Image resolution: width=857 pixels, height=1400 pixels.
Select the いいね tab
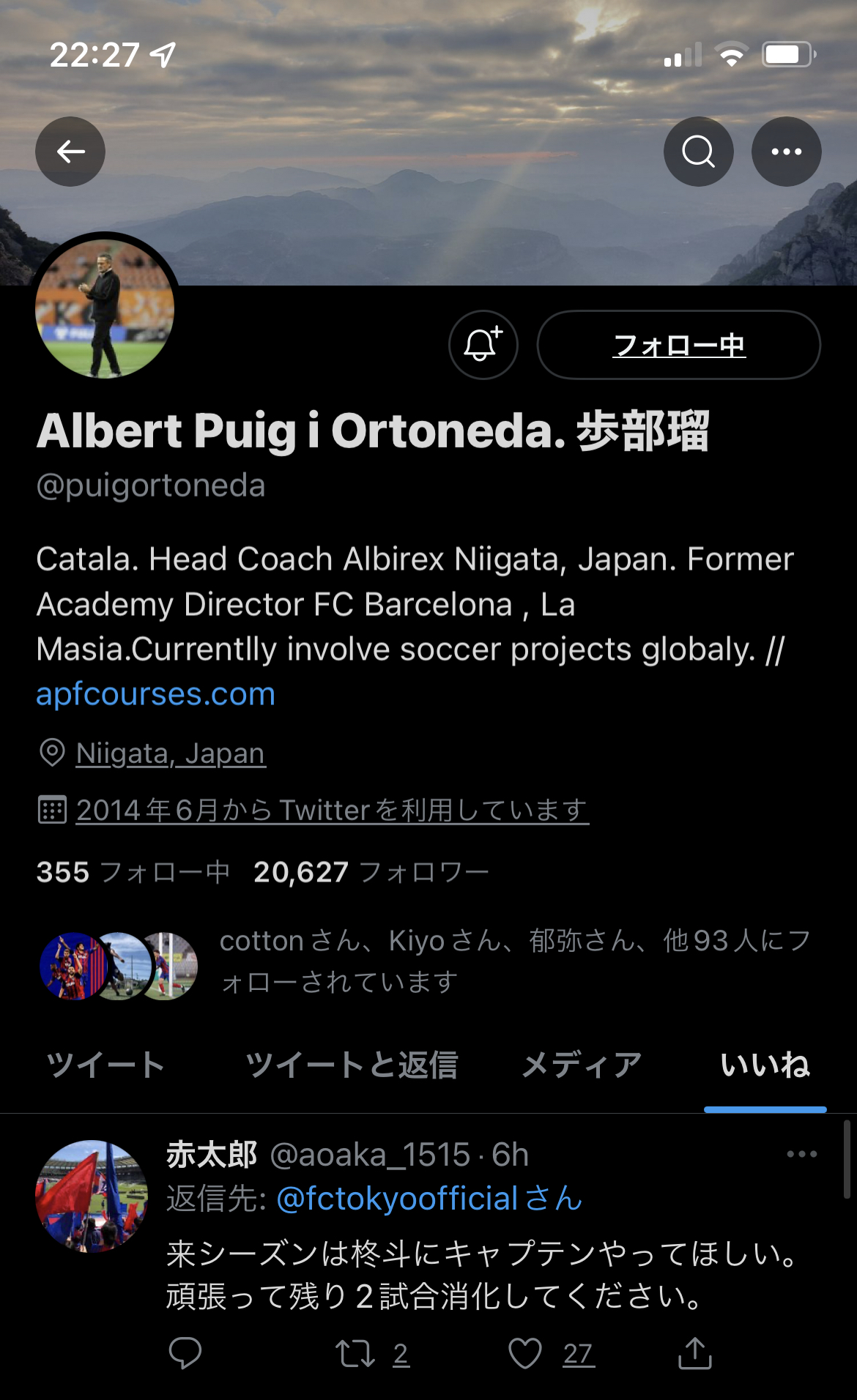(765, 1065)
